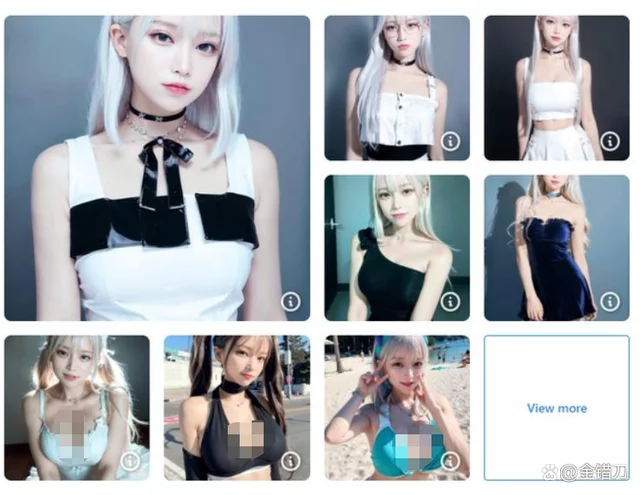Open the image with light blue top and pigtails
Viewport: 640px width, 495px height.
pos(77,407)
